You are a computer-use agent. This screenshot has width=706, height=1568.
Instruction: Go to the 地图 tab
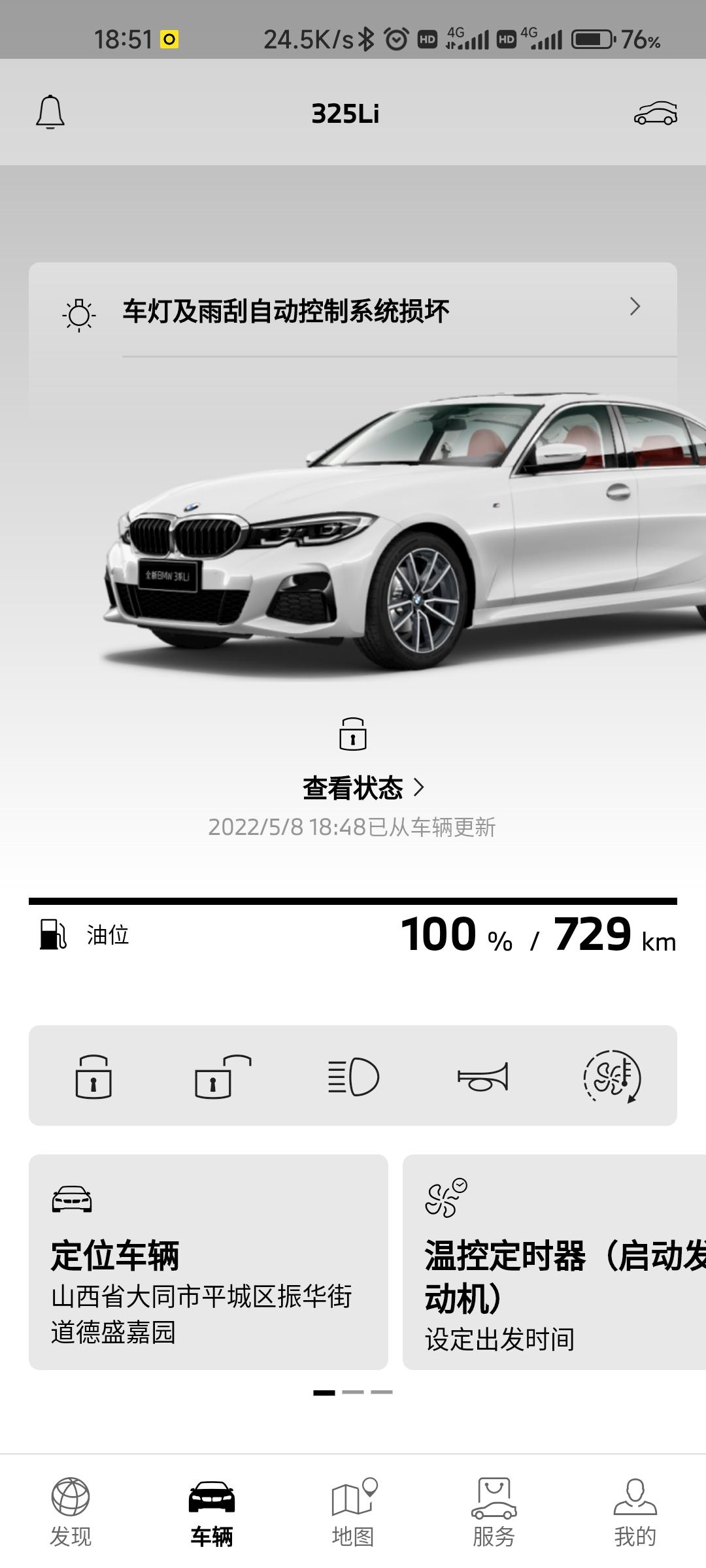pyautogui.click(x=353, y=1512)
